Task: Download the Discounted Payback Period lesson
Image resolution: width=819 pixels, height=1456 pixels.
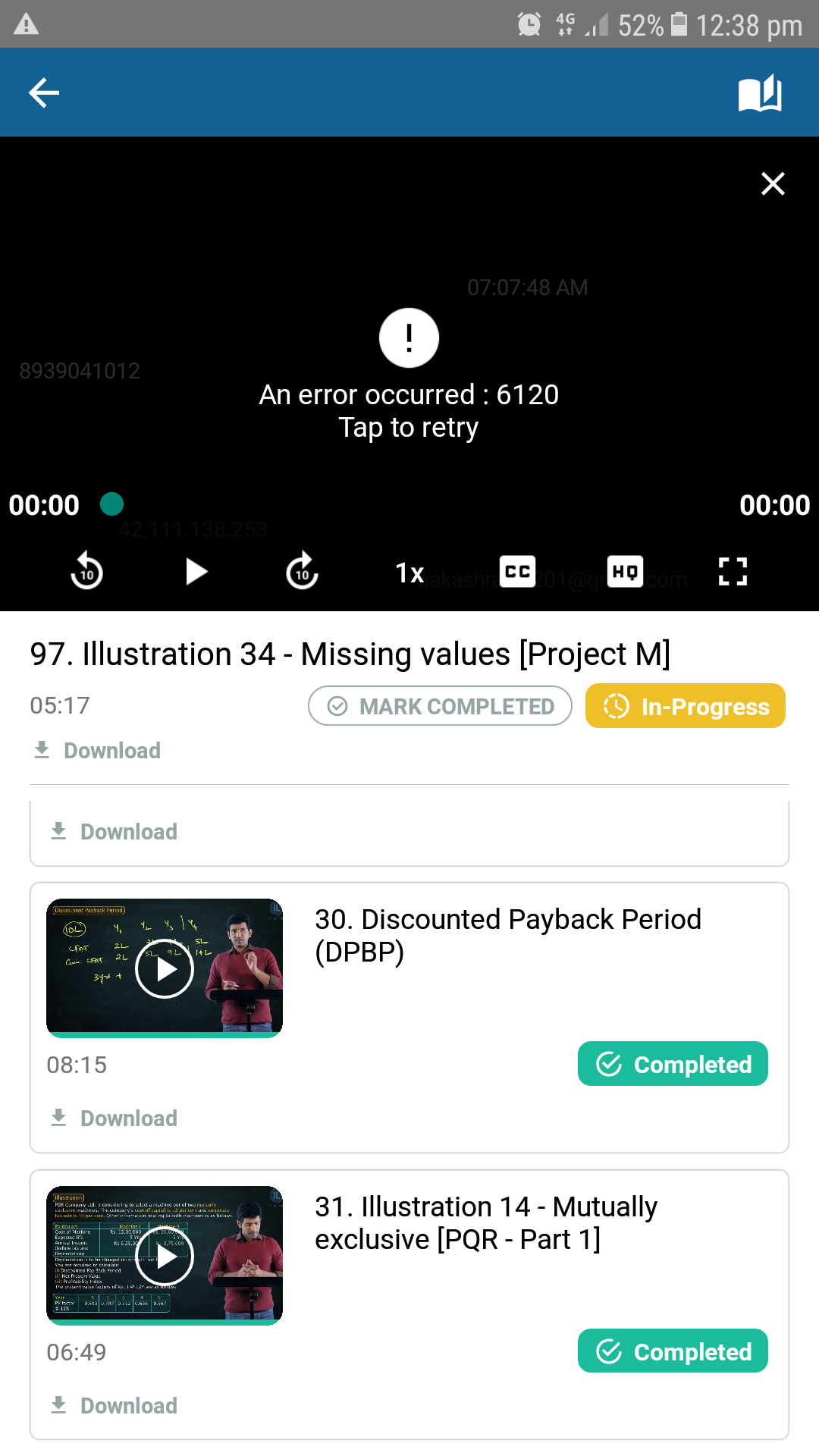Action: coord(114,1119)
